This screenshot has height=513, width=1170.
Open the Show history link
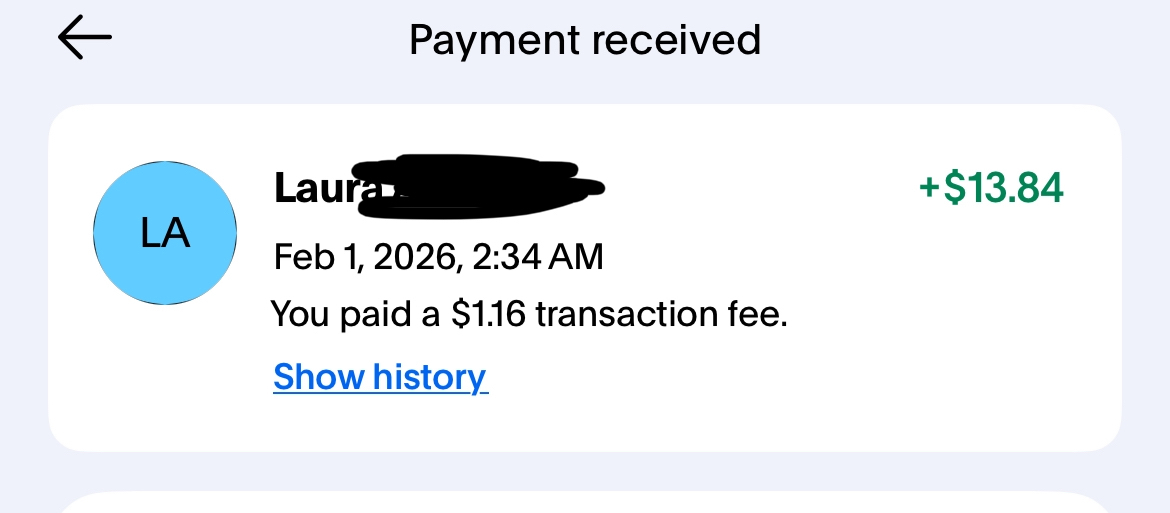click(x=380, y=377)
